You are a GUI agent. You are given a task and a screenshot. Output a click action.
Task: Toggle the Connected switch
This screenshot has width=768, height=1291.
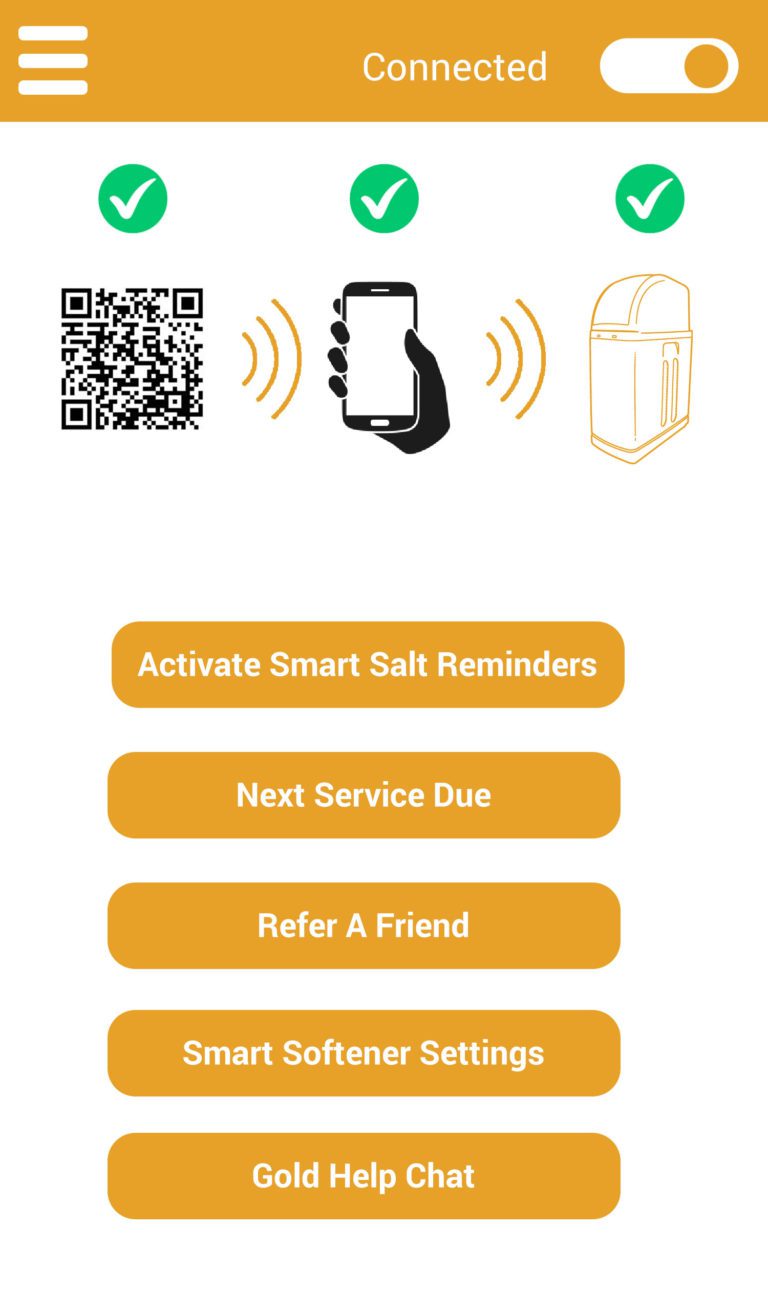pos(669,66)
